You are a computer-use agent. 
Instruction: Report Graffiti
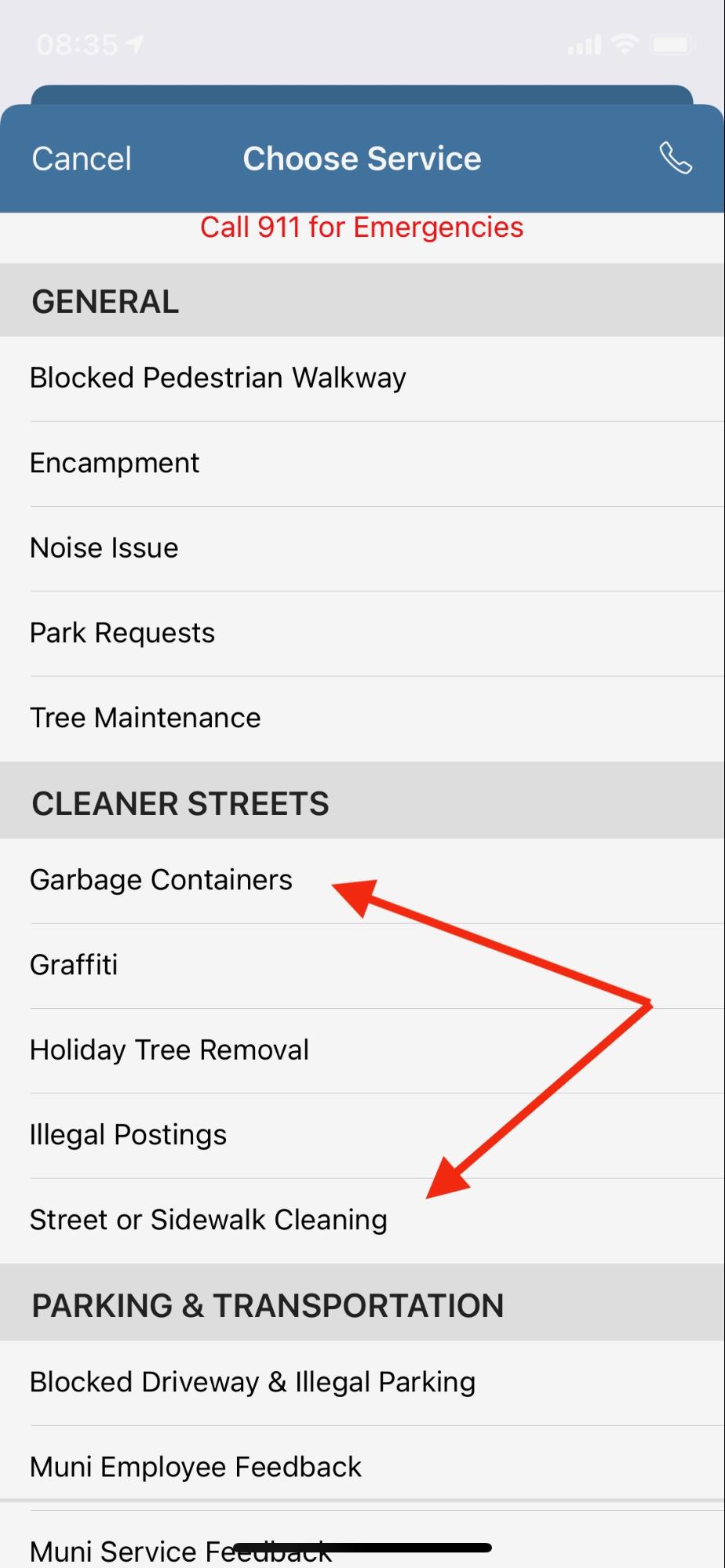tap(362, 966)
